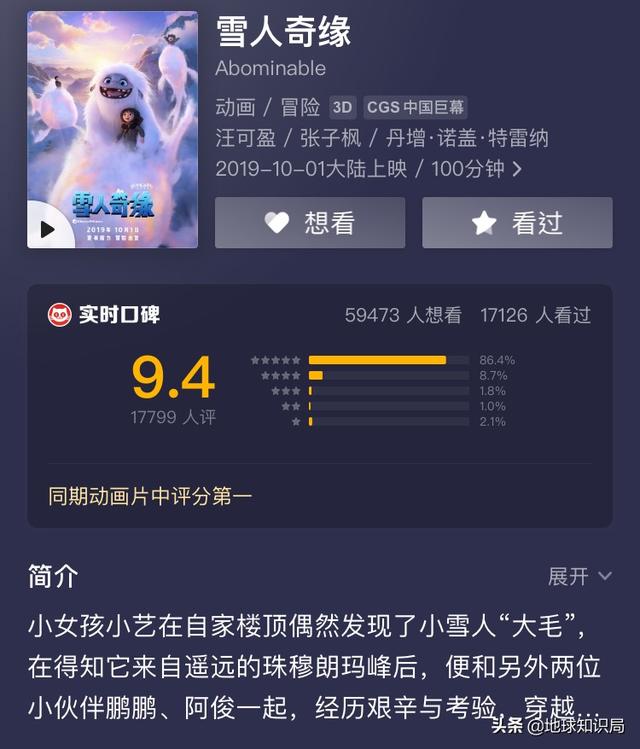
Task: Open release date and runtime details
Action: click(x=368, y=168)
